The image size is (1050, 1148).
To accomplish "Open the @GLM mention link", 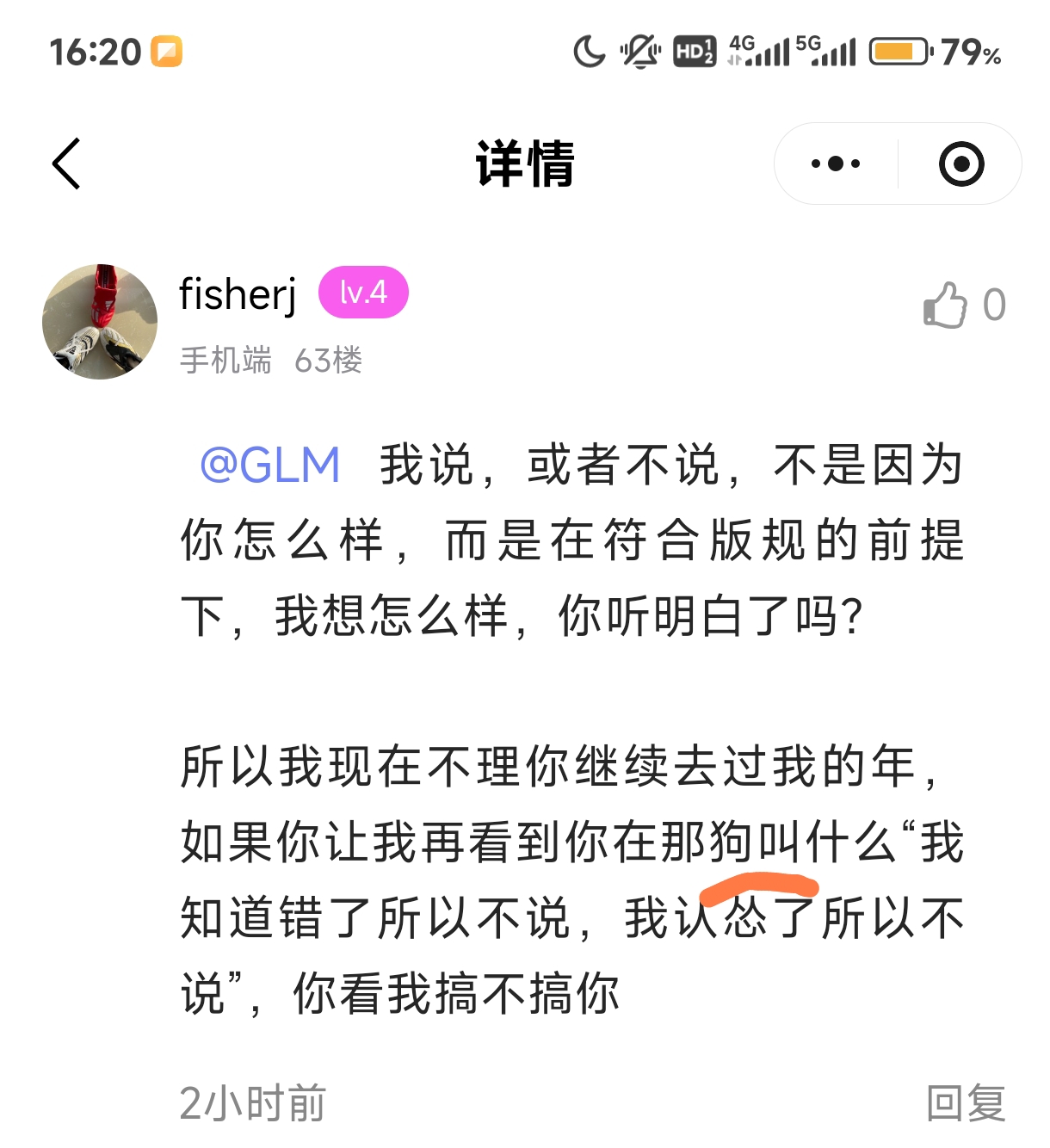I will [x=270, y=466].
